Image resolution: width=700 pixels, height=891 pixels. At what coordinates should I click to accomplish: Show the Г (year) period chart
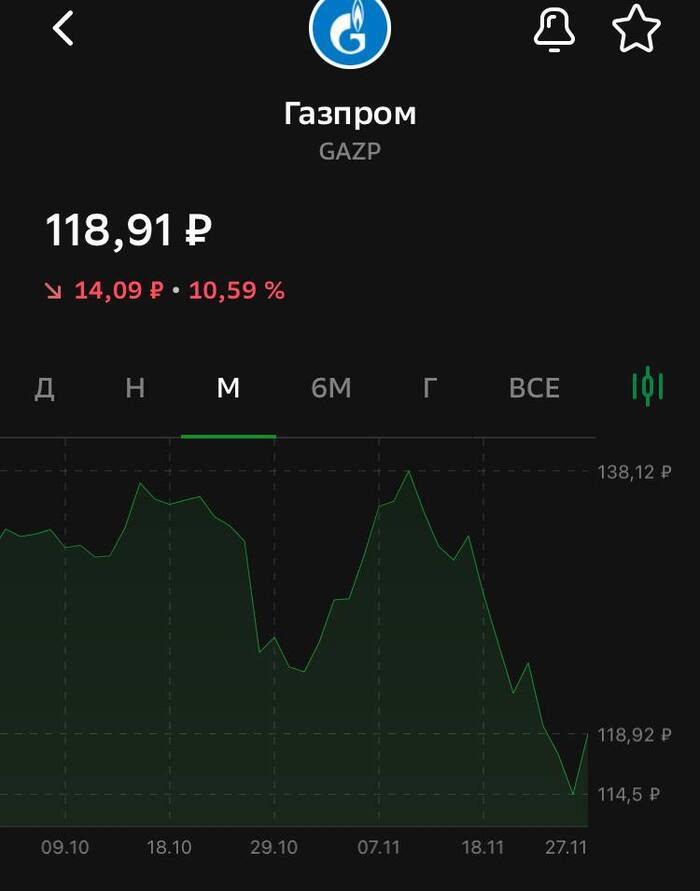(430, 388)
